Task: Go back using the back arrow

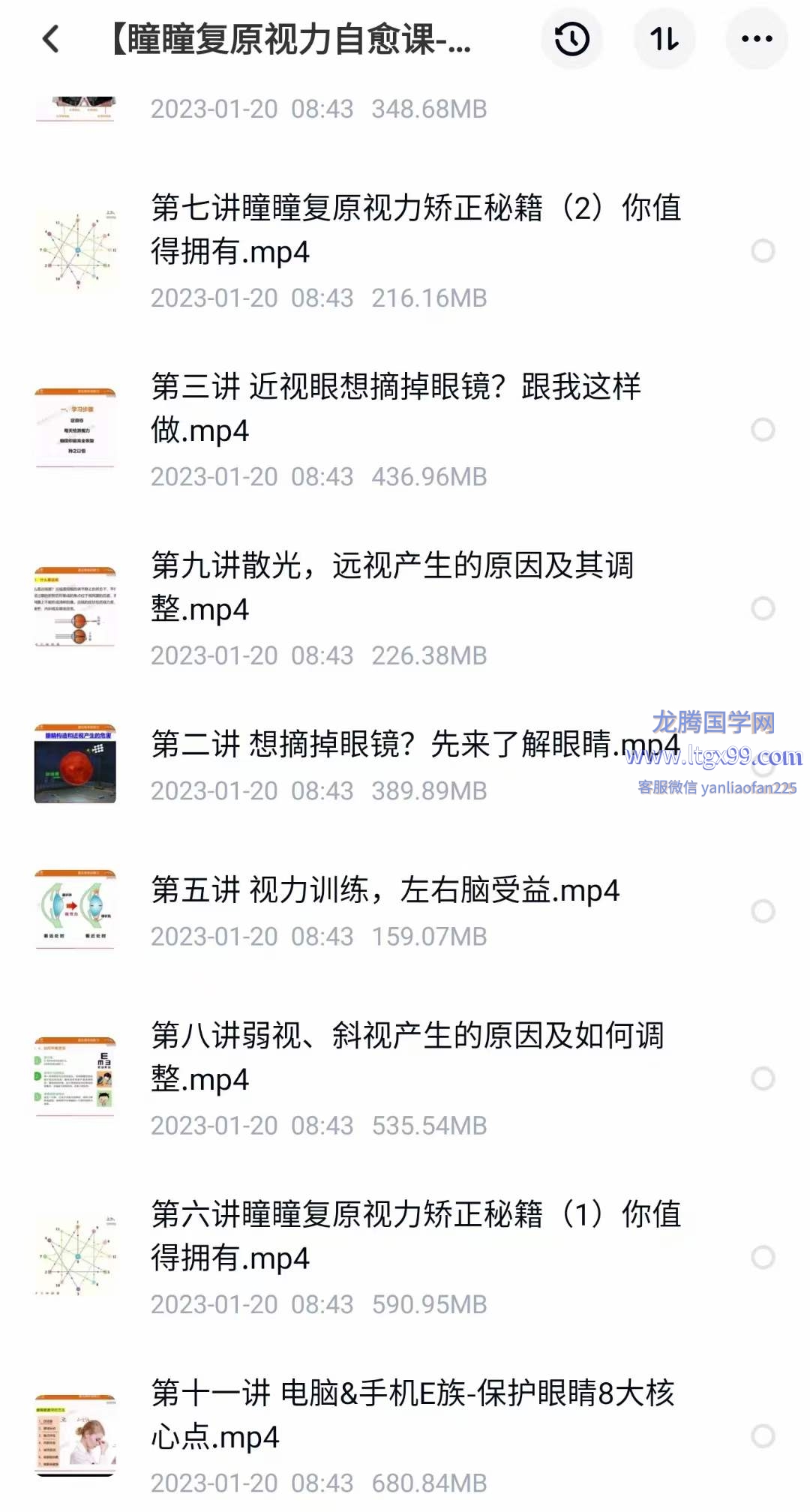Action: tap(51, 39)
